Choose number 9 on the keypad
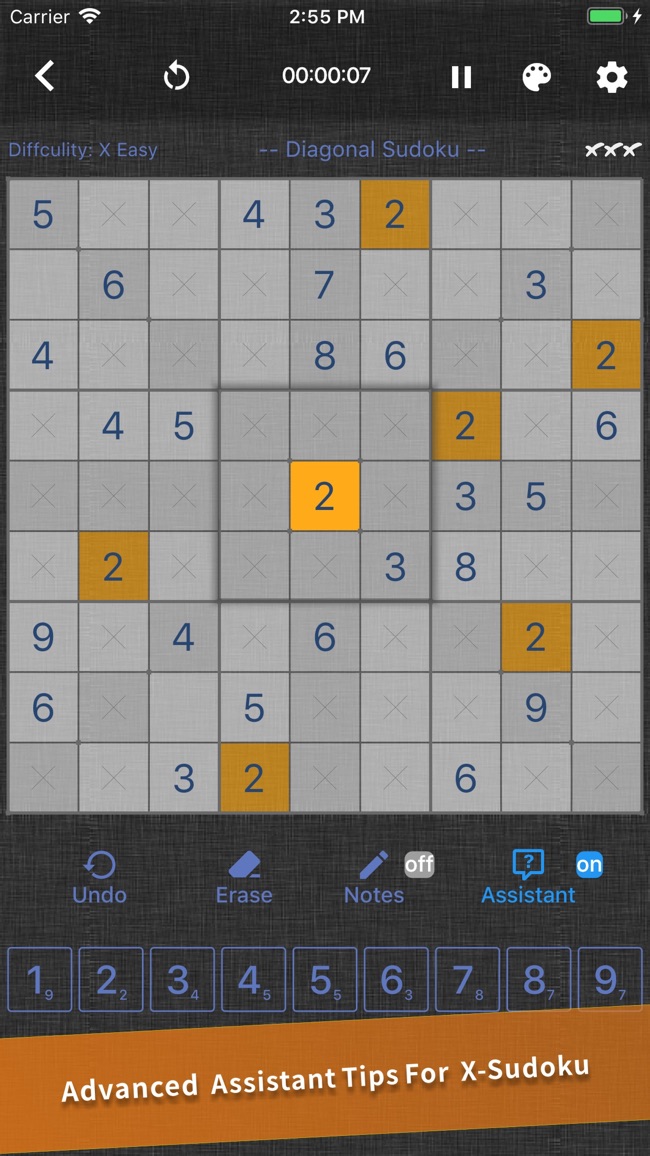The width and height of the screenshot is (650, 1156). tap(610, 980)
